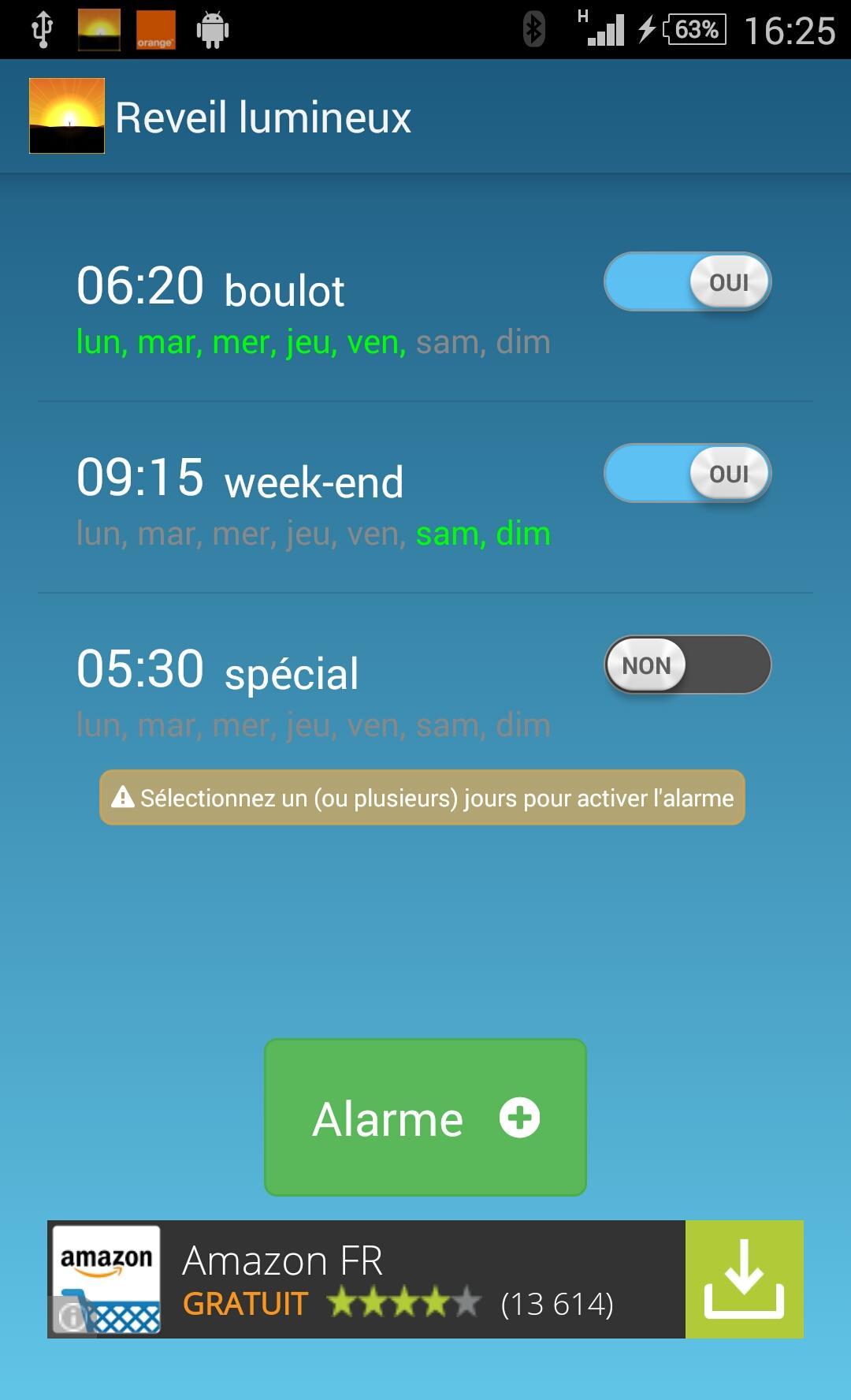This screenshot has height=1400, width=851.
Task: Turn off the 09:15 week-end alarm
Action: click(x=687, y=474)
